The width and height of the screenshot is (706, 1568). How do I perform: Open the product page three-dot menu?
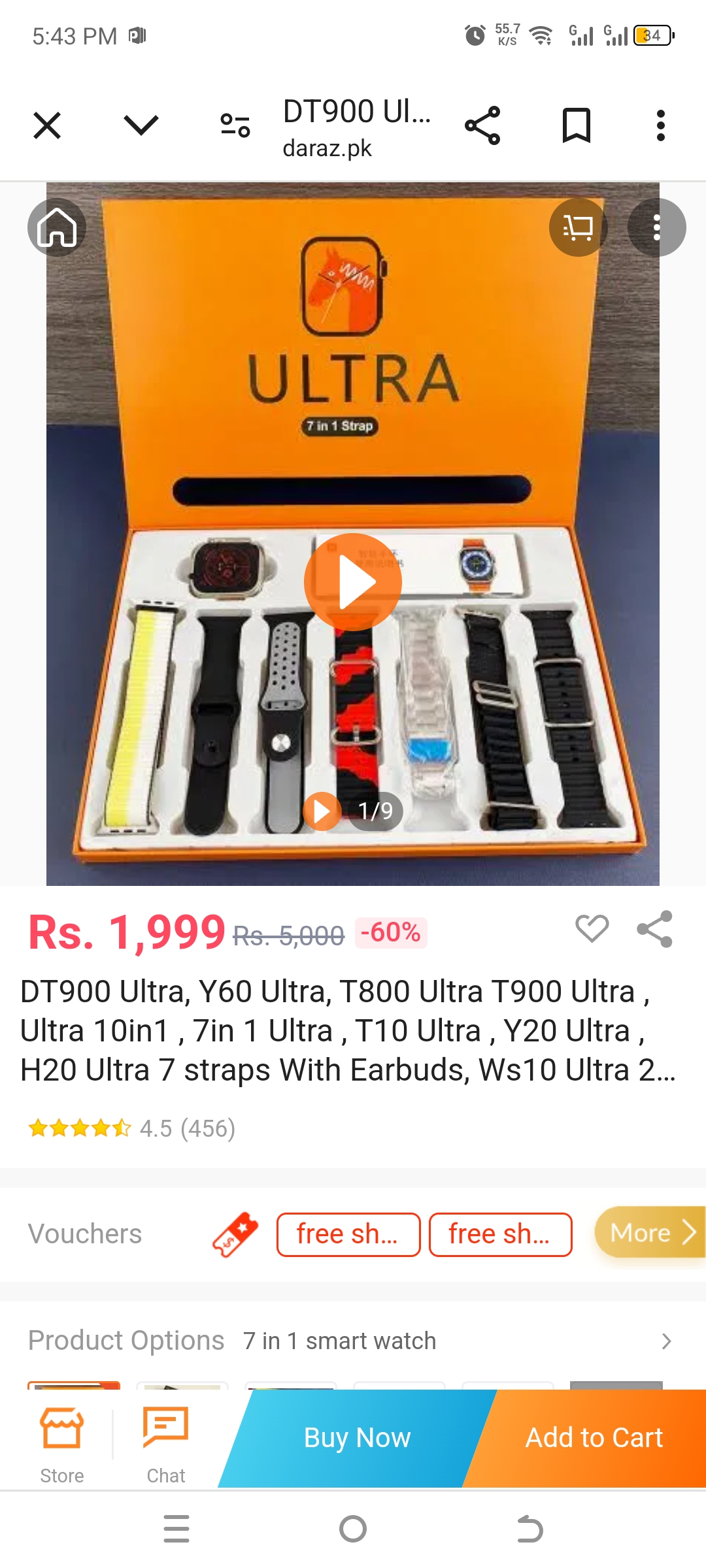click(x=656, y=227)
